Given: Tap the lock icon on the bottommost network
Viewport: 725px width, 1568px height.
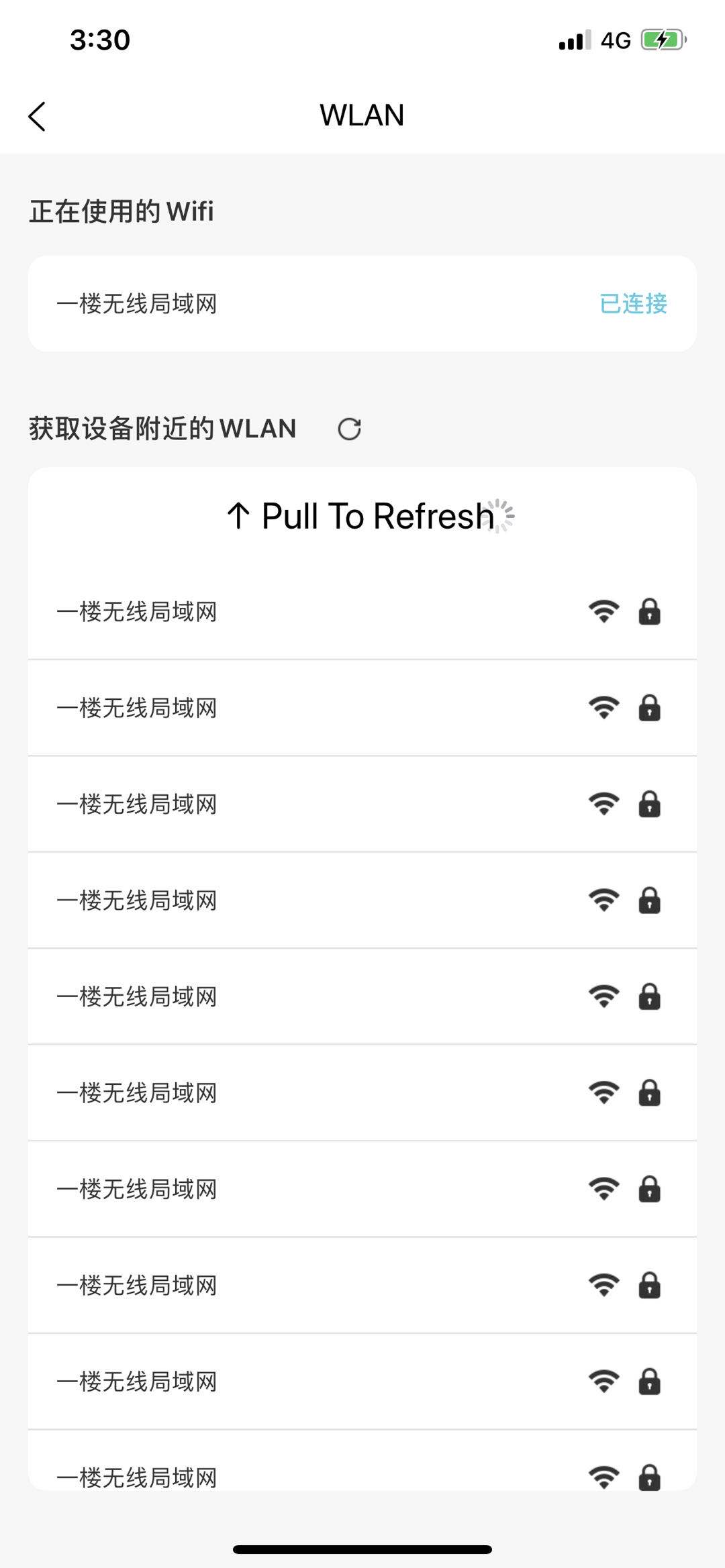Looking at the screenshot, I should pyautogui.click(x=648, y=1477).
